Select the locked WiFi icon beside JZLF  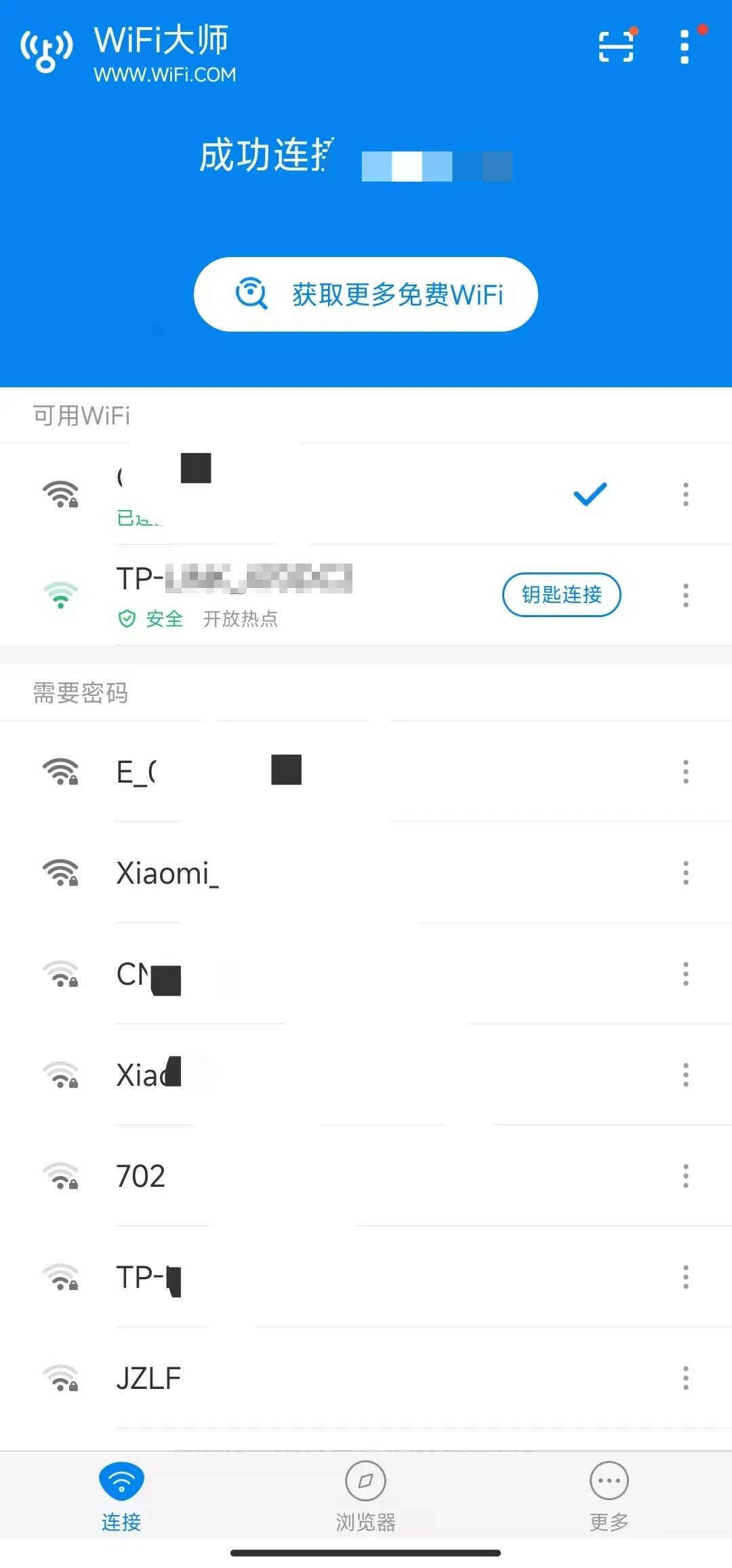coord(61,1377)
